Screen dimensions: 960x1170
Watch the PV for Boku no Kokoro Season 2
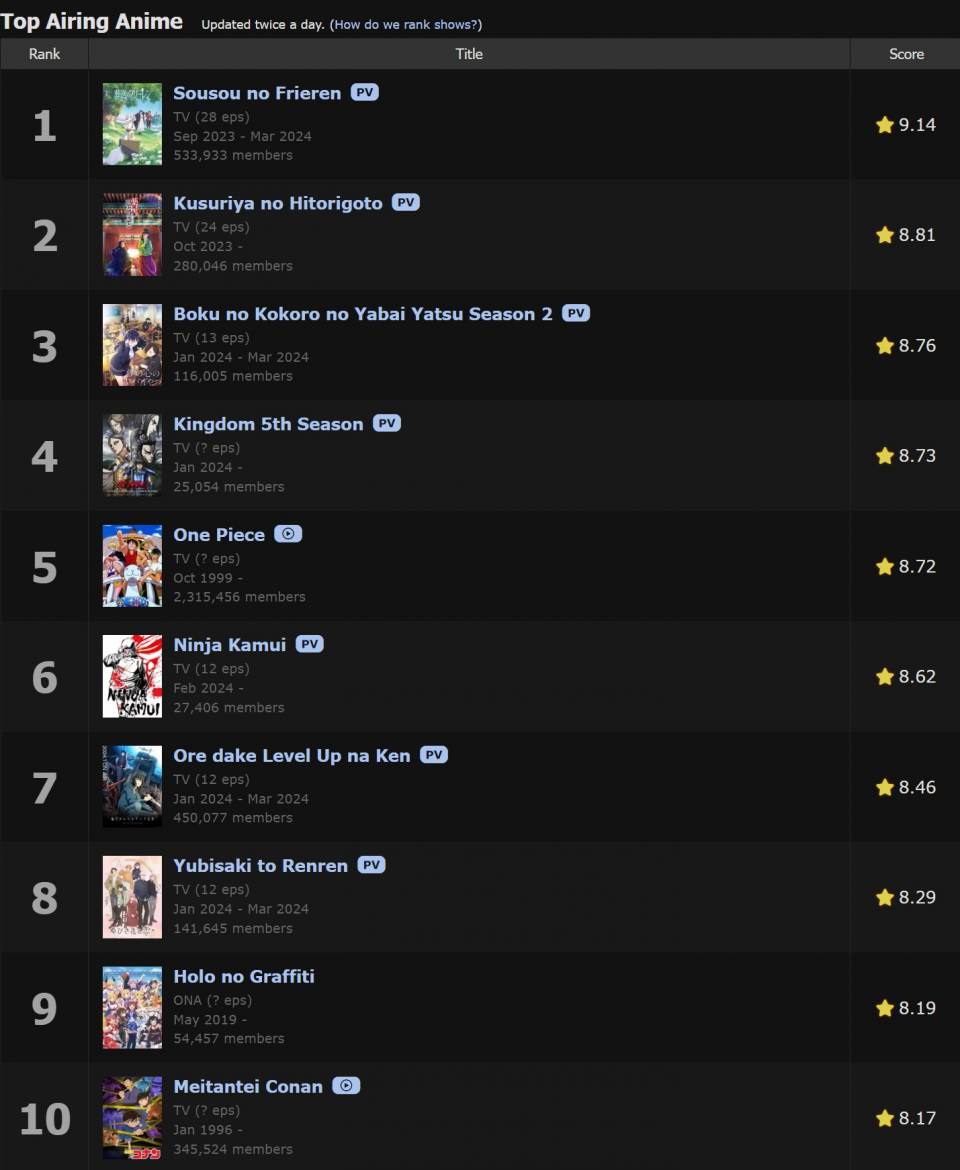(576, 313)
